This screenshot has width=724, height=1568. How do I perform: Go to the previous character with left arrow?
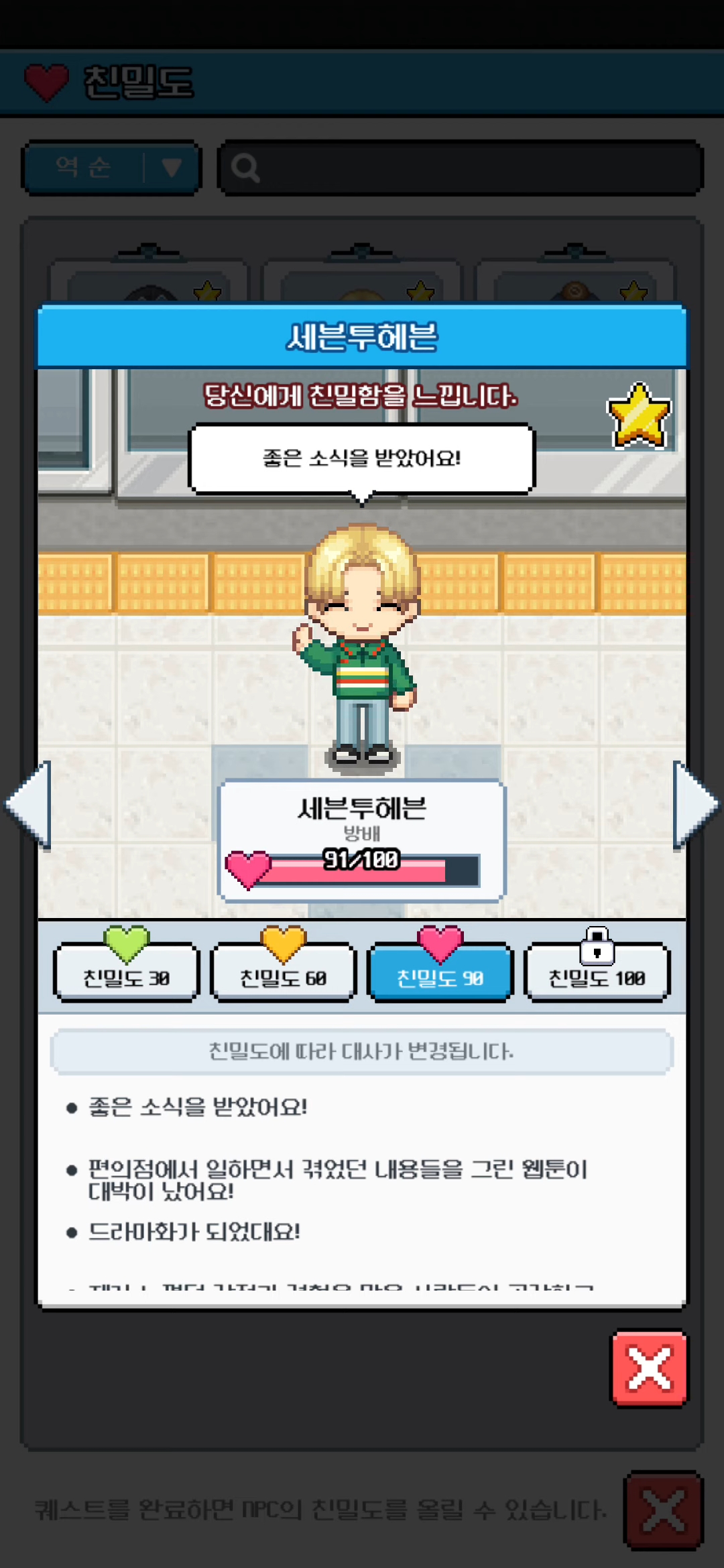pyautogui.click(x=29, y=805)
